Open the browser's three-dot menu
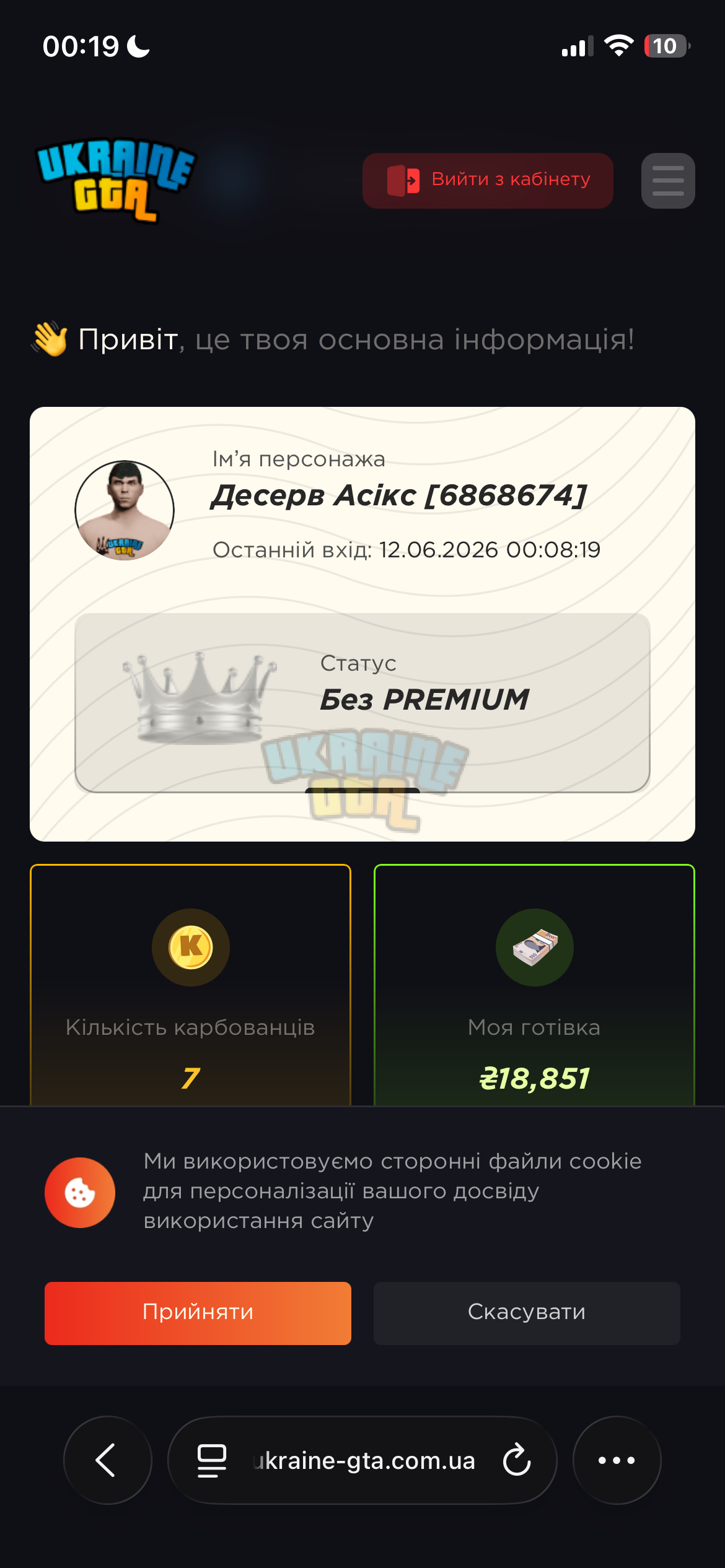 (x=617, y=1460)
